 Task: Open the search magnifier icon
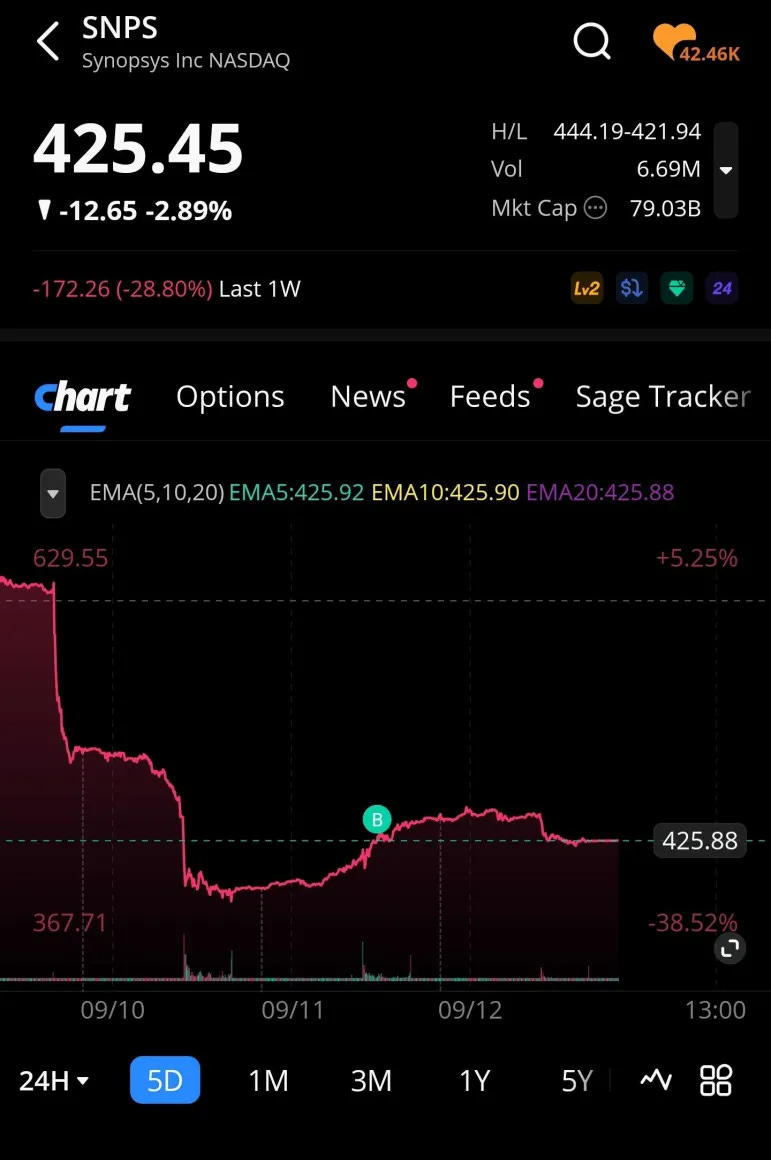pyautogui.click(x=591, y=41)
